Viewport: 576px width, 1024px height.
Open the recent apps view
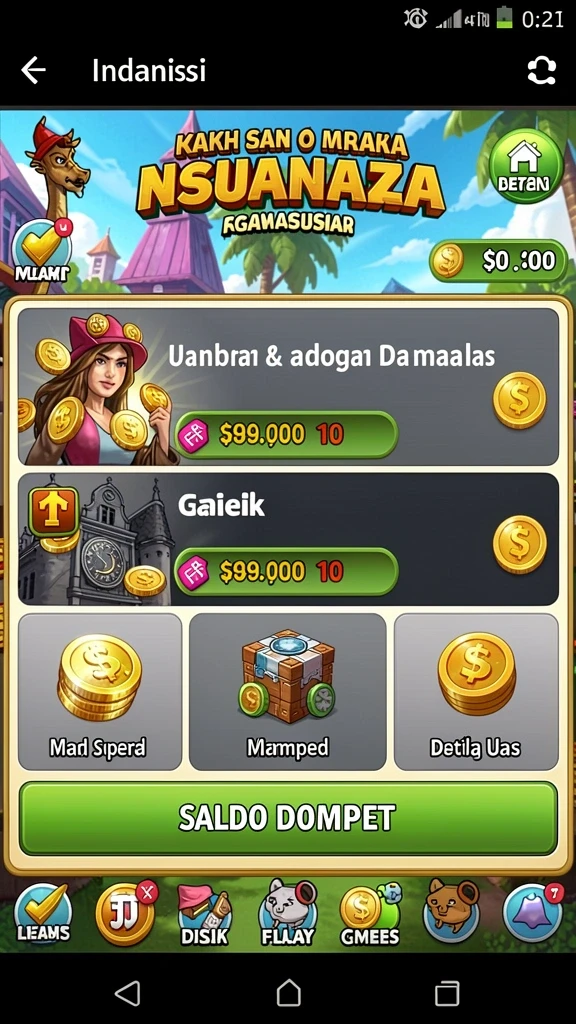pos(447,994)
